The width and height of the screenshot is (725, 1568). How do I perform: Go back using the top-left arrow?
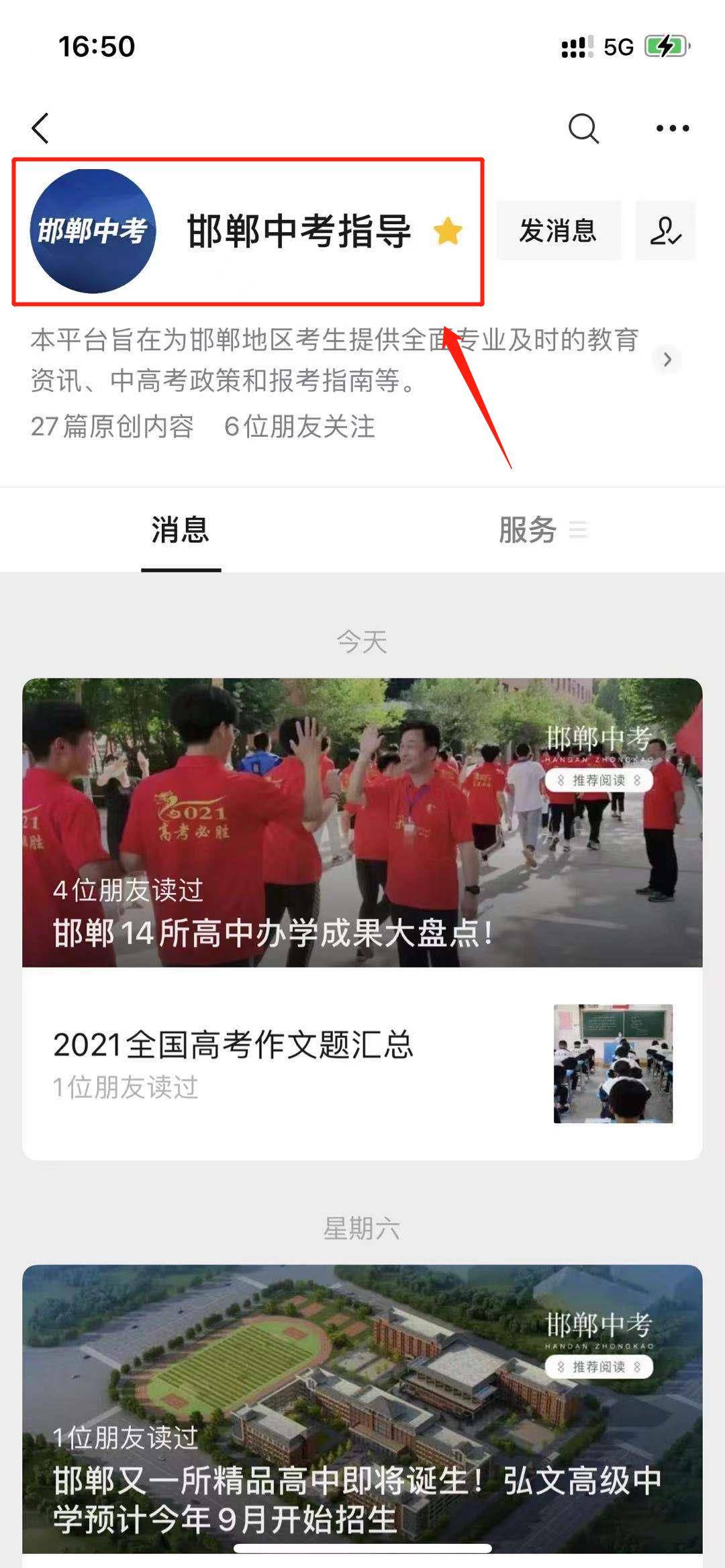tap(41, 128)
